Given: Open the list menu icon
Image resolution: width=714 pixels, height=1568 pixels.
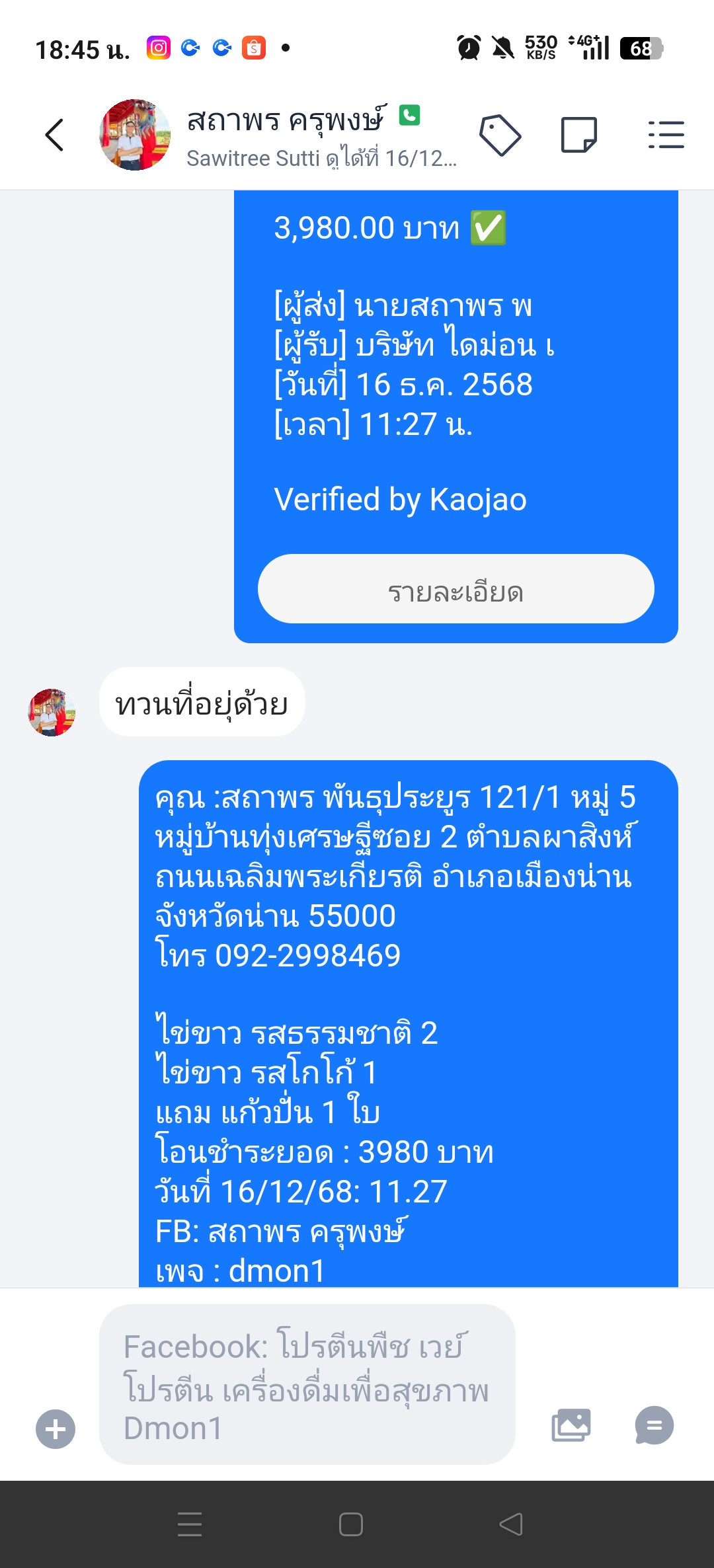Looking at the screenshot, I should [666, 135].
